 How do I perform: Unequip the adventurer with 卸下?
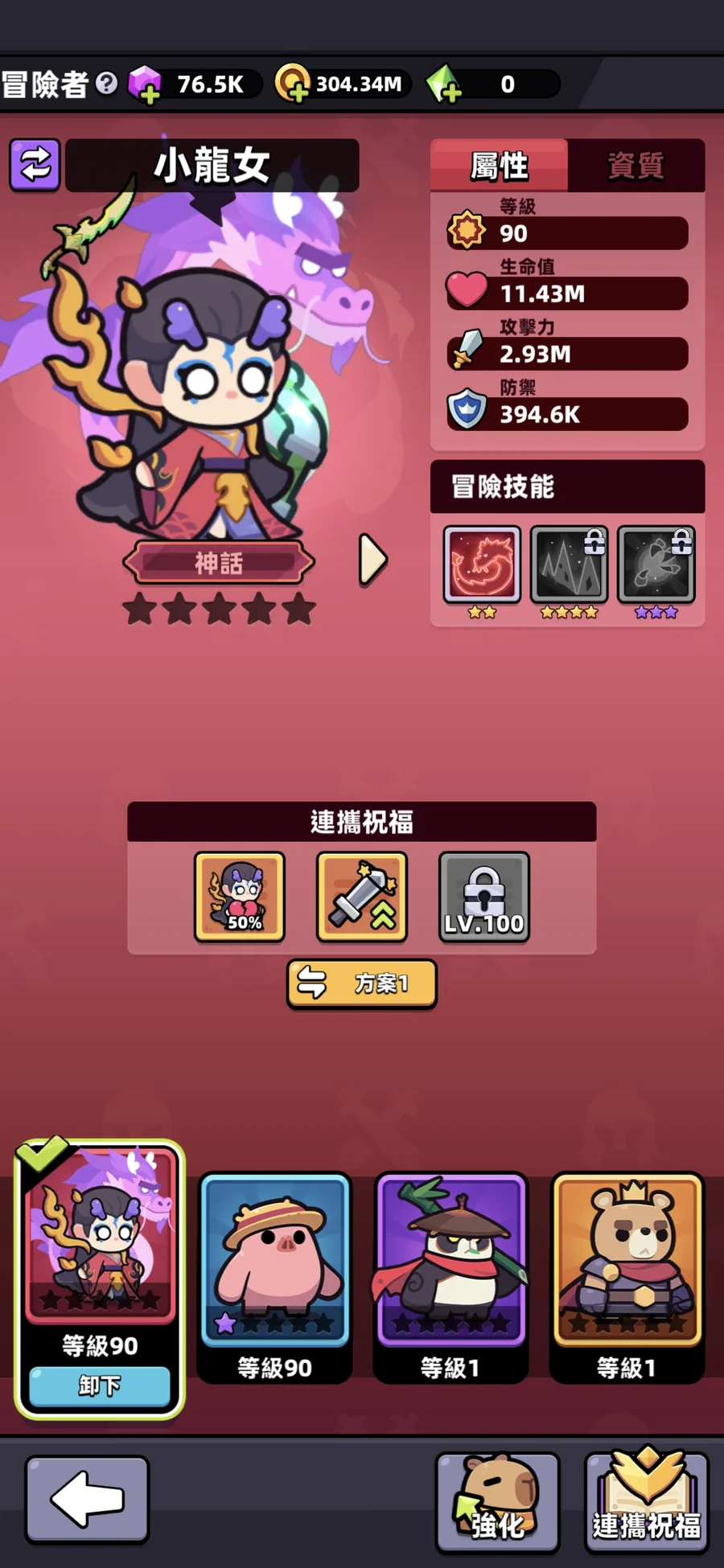(100, 1385)
